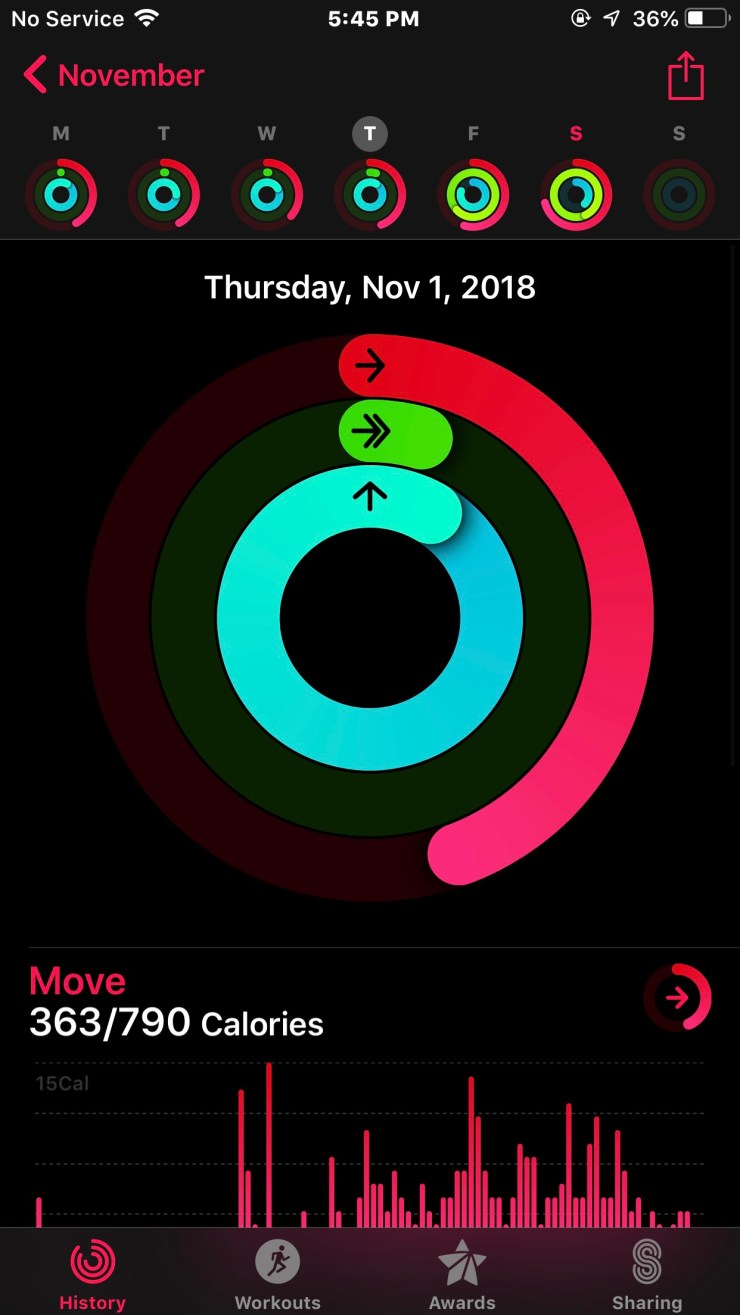
Task: Select Tuesday's activity rings
Action: tap(164, 194)
